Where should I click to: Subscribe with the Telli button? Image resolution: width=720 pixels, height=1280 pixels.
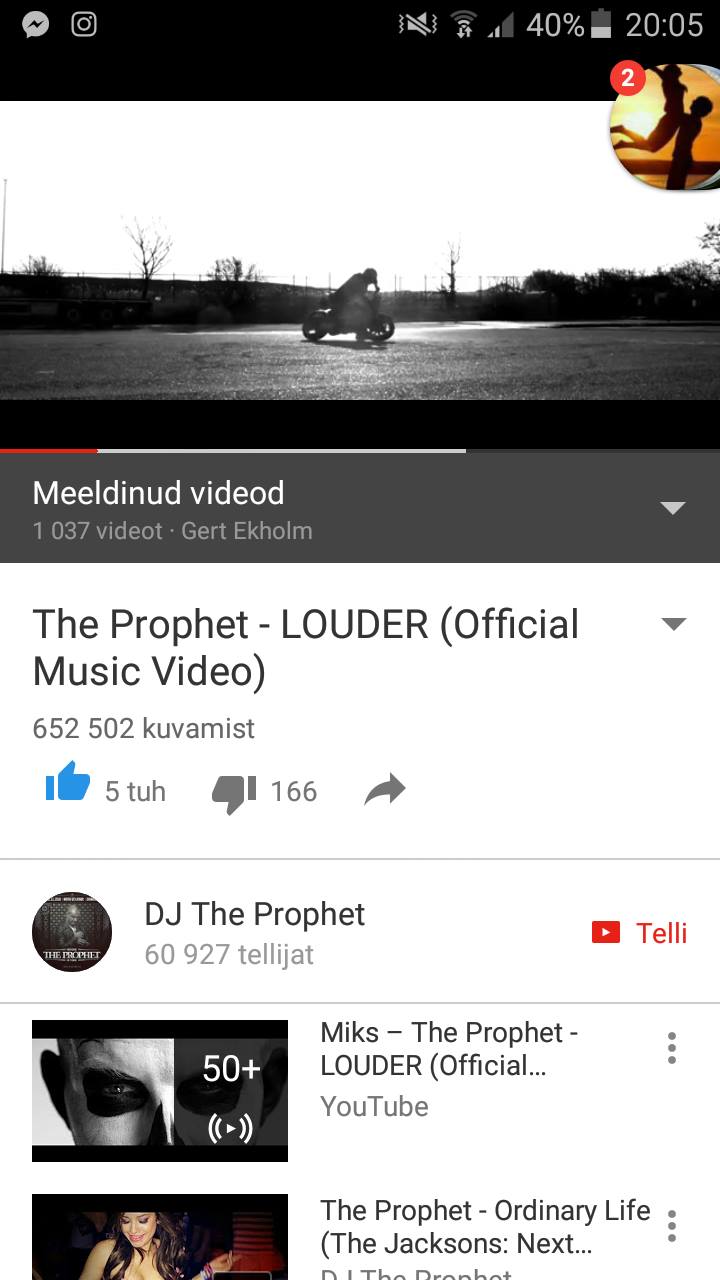point(640,933)
